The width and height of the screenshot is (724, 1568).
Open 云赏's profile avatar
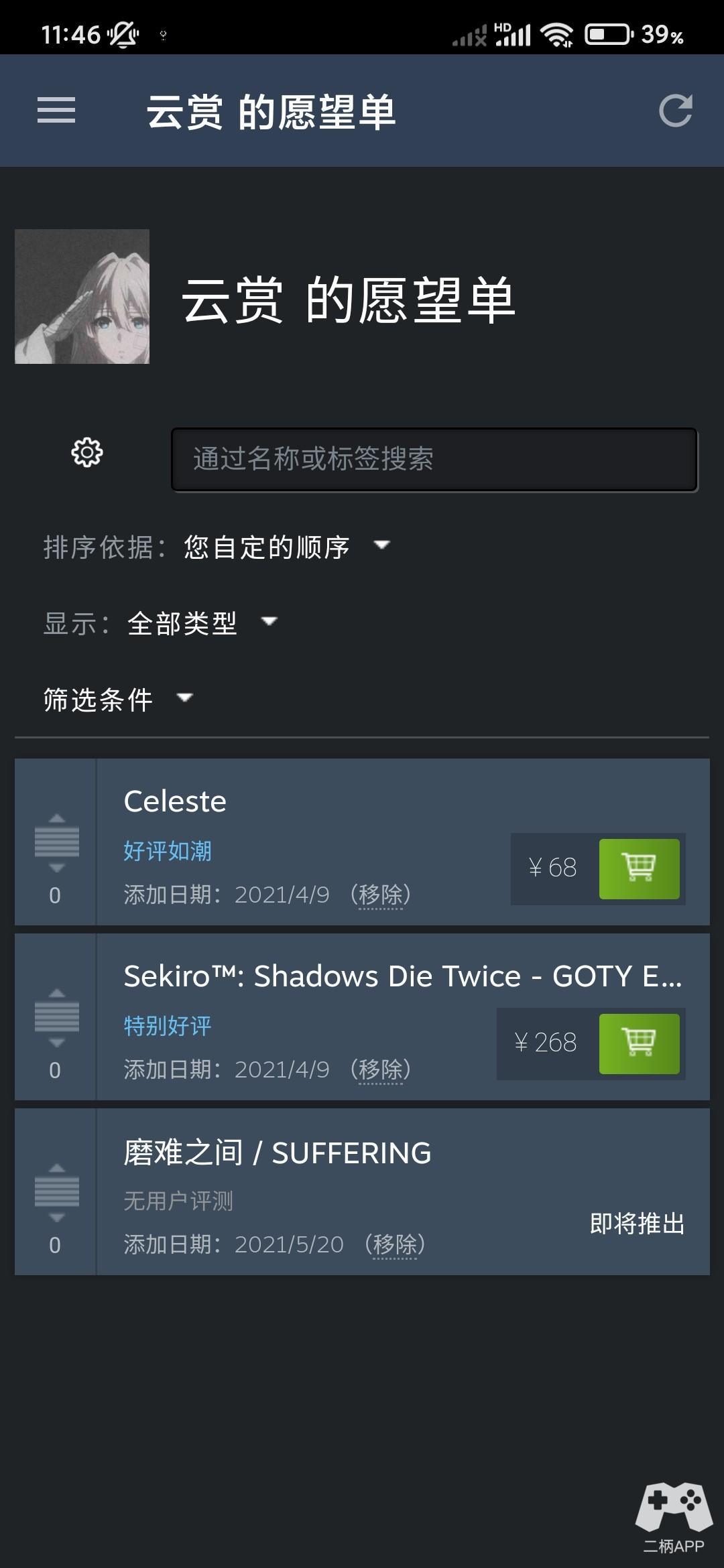point(82,296)
